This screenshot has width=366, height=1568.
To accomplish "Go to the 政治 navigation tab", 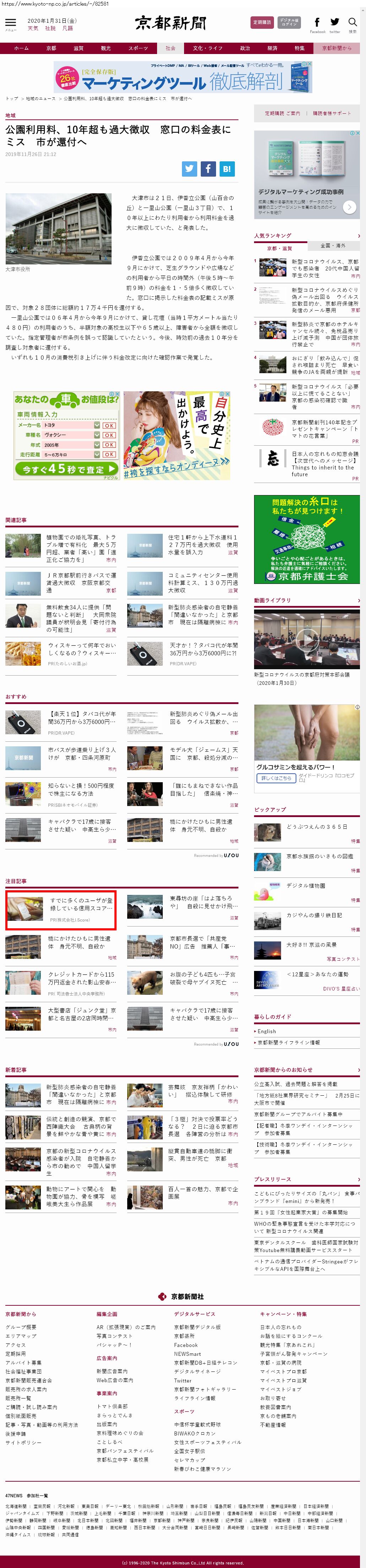I will 245,48.
